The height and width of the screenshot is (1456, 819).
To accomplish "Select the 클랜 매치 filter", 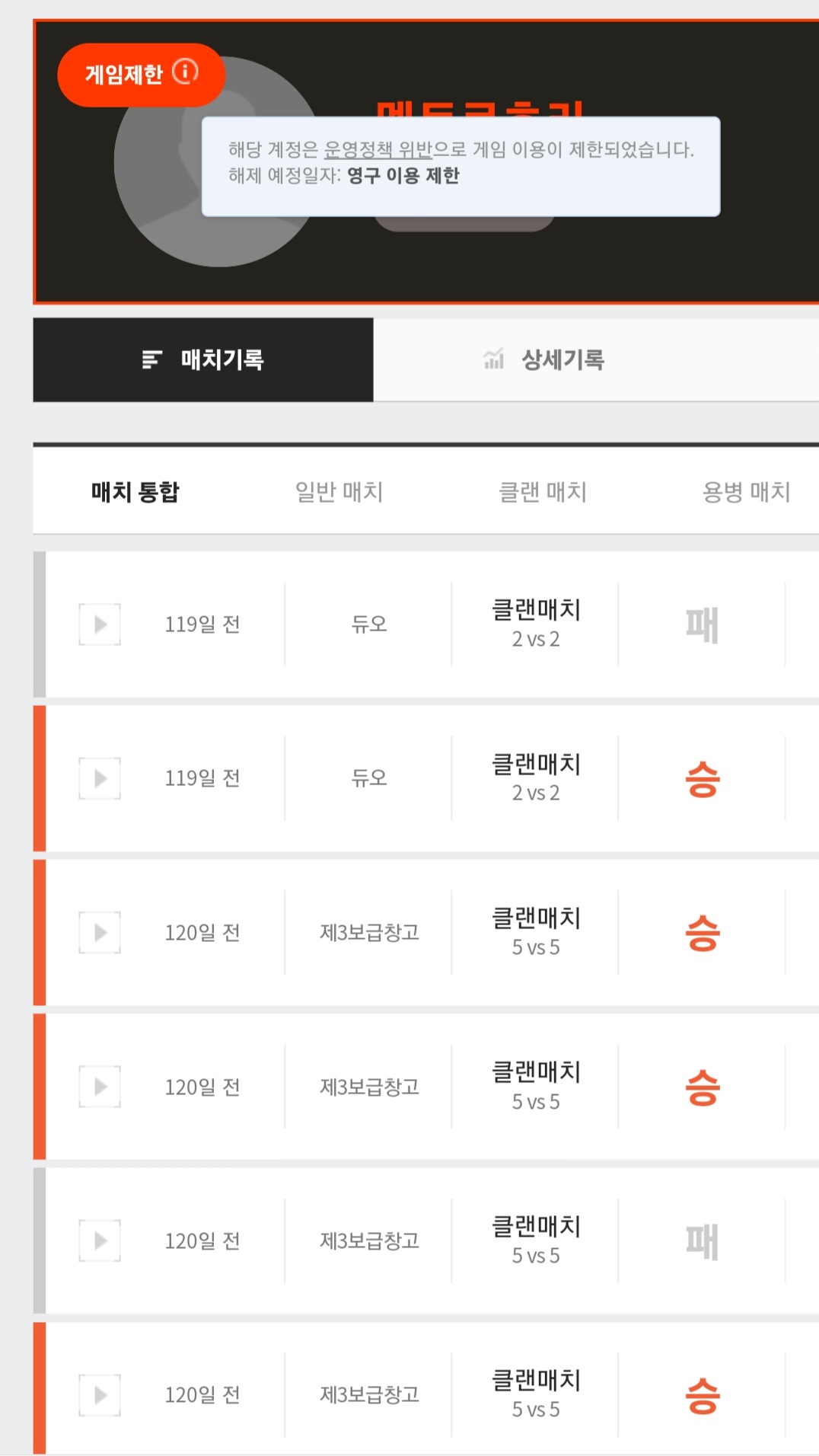I will tap(542, 492).
